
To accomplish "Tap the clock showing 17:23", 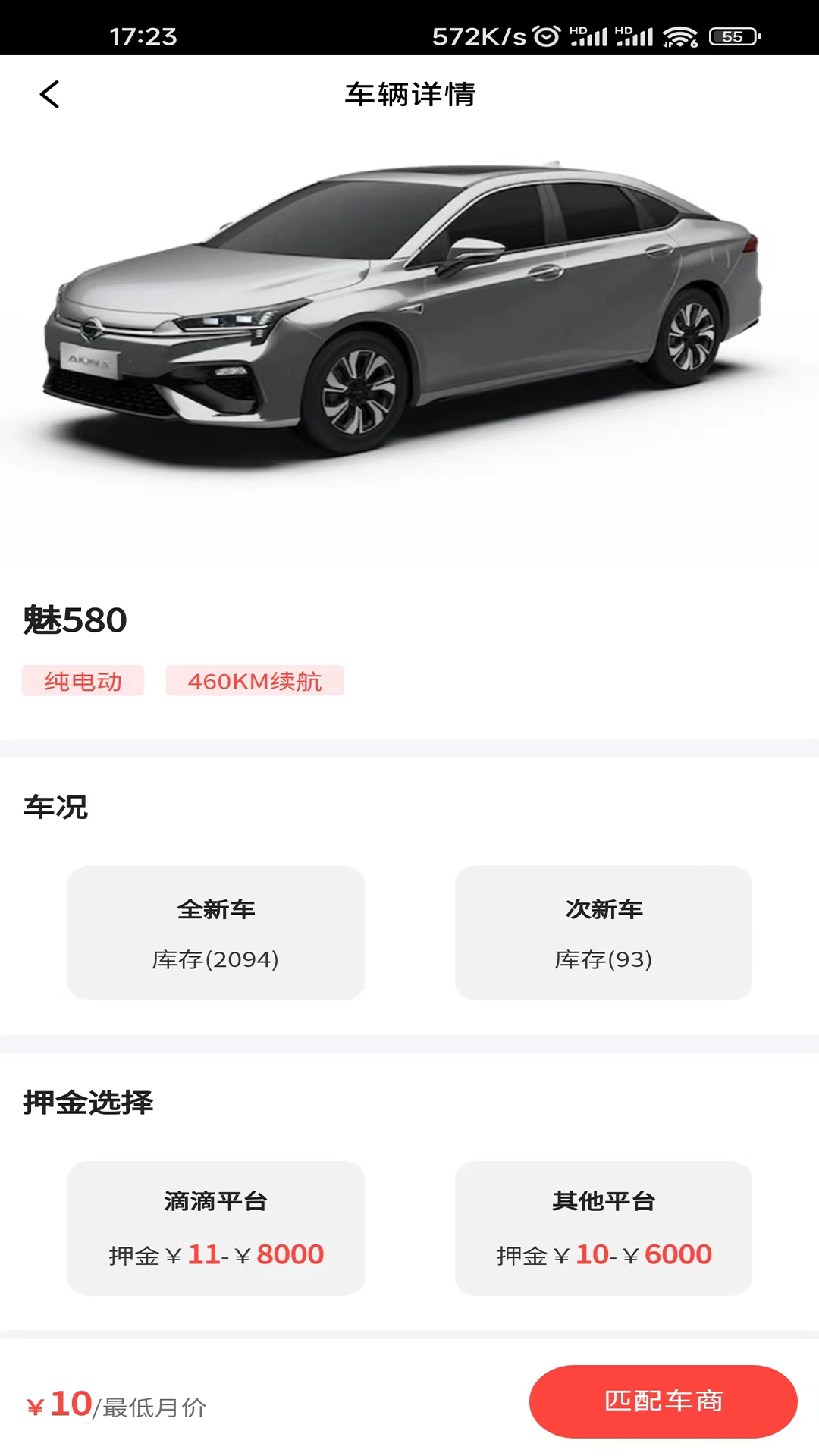I will (x=144, y=36).
